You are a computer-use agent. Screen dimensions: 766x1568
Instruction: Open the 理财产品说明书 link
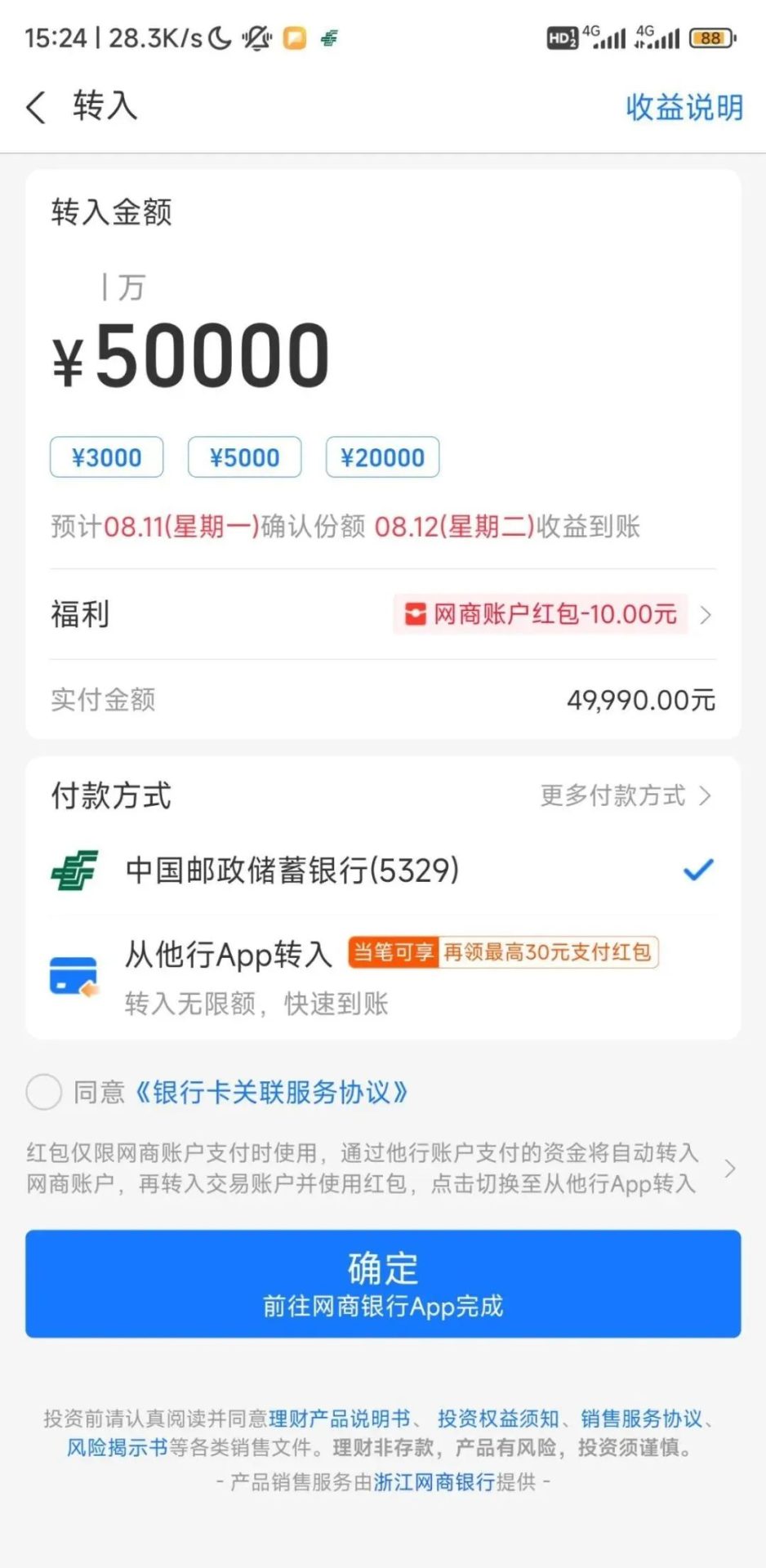coord(340,1419)
